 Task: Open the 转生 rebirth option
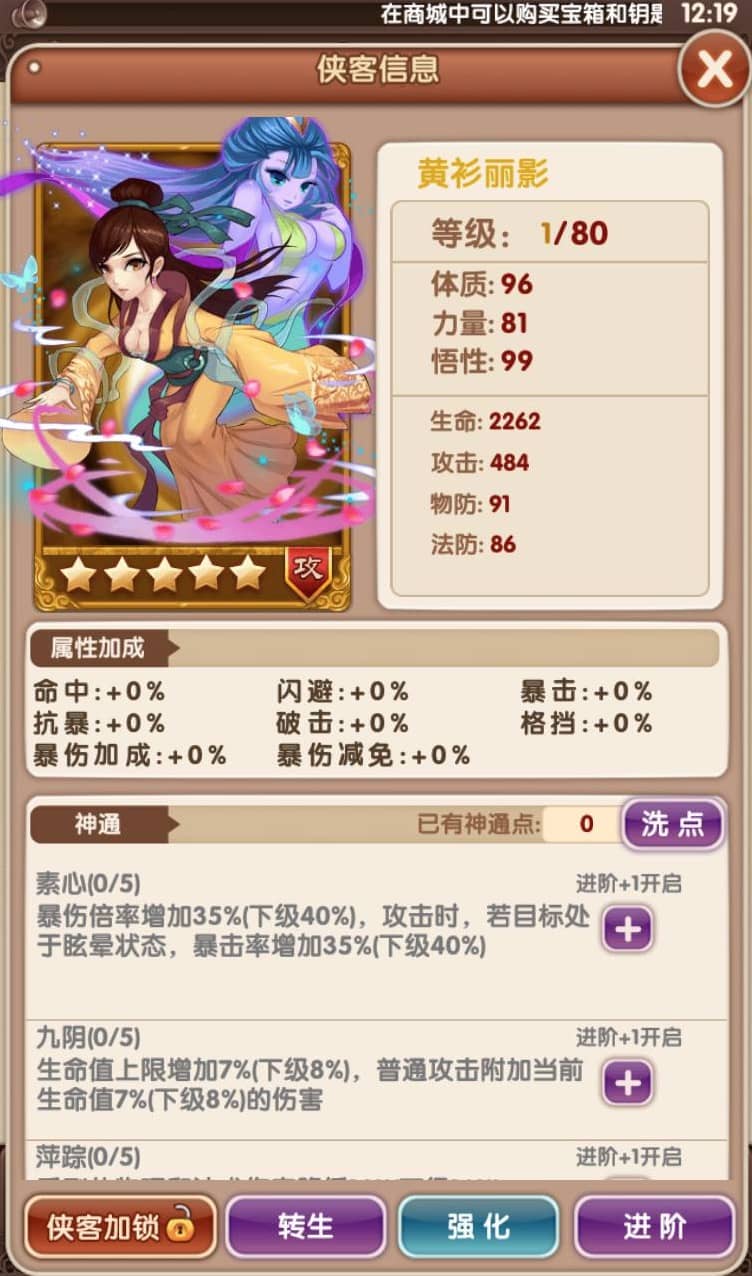pos(306,1227)
